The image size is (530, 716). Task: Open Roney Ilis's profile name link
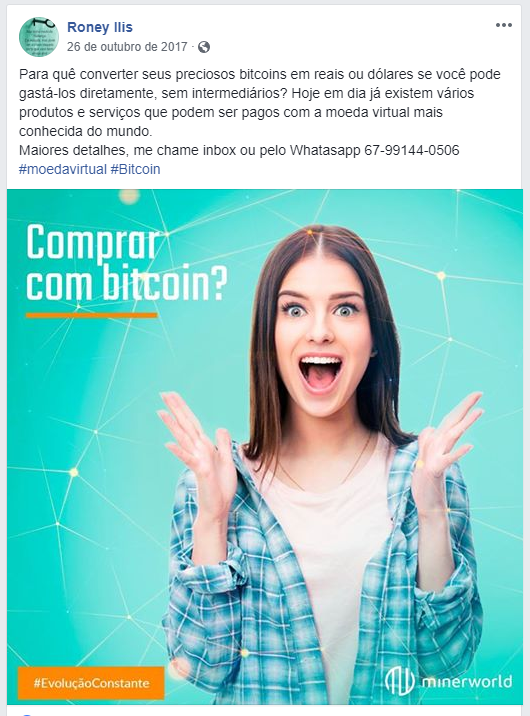(100, 27)
